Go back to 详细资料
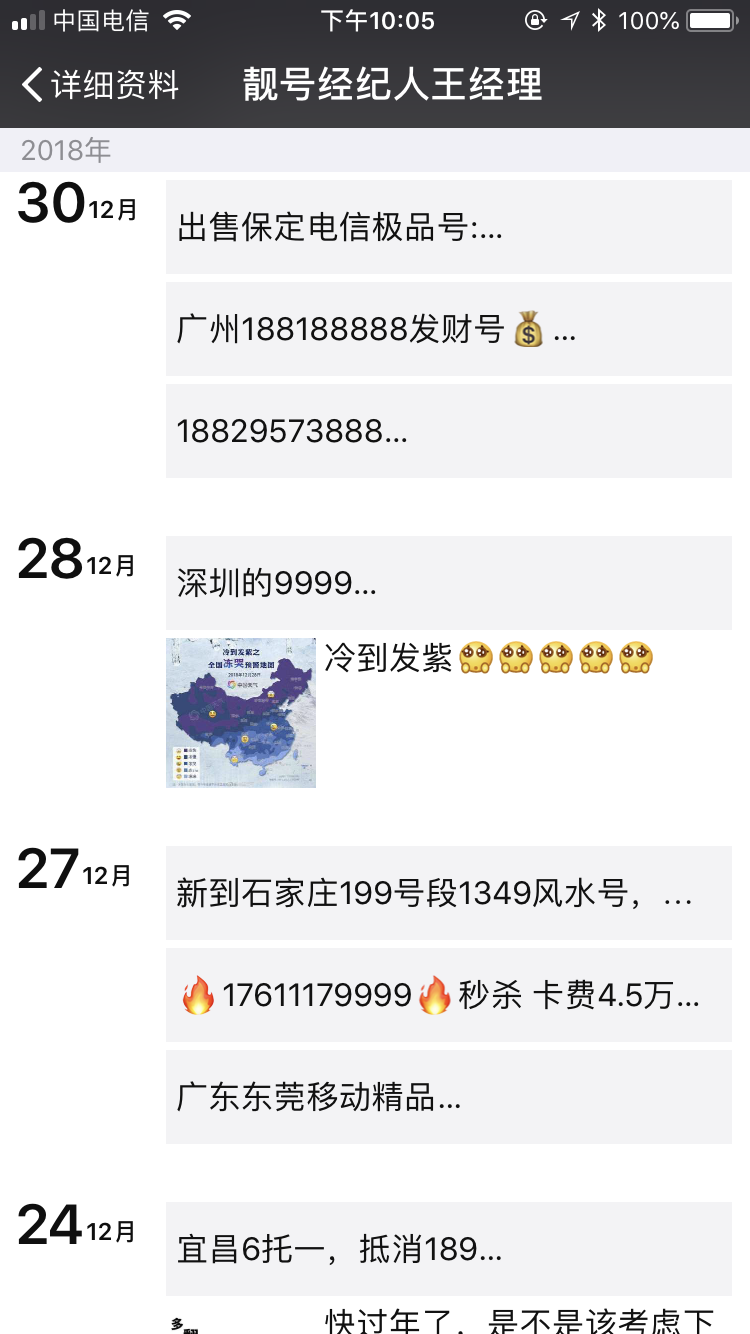The height and width of the screenshot is (1334, 750). point(100,85)
